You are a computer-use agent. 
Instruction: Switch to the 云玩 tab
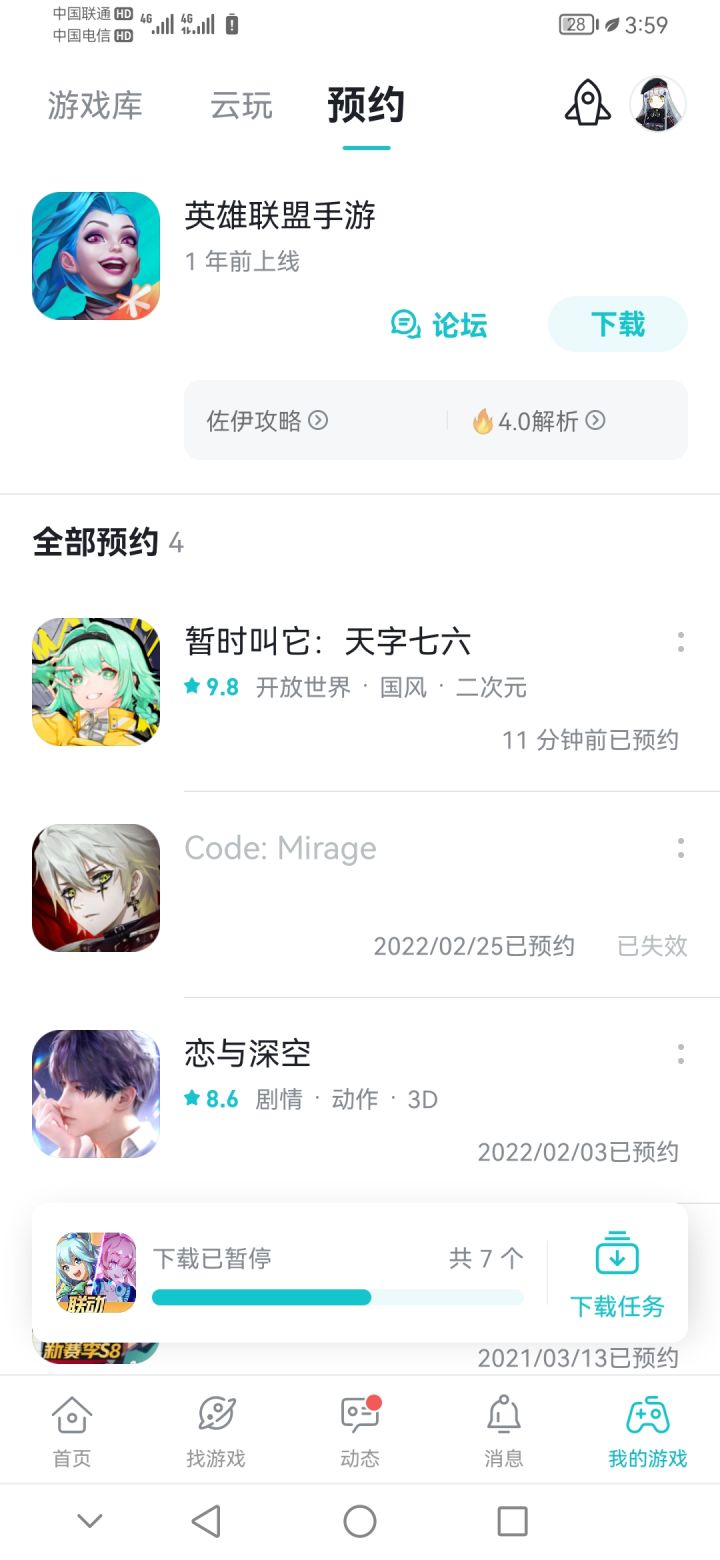pos(241,105)
